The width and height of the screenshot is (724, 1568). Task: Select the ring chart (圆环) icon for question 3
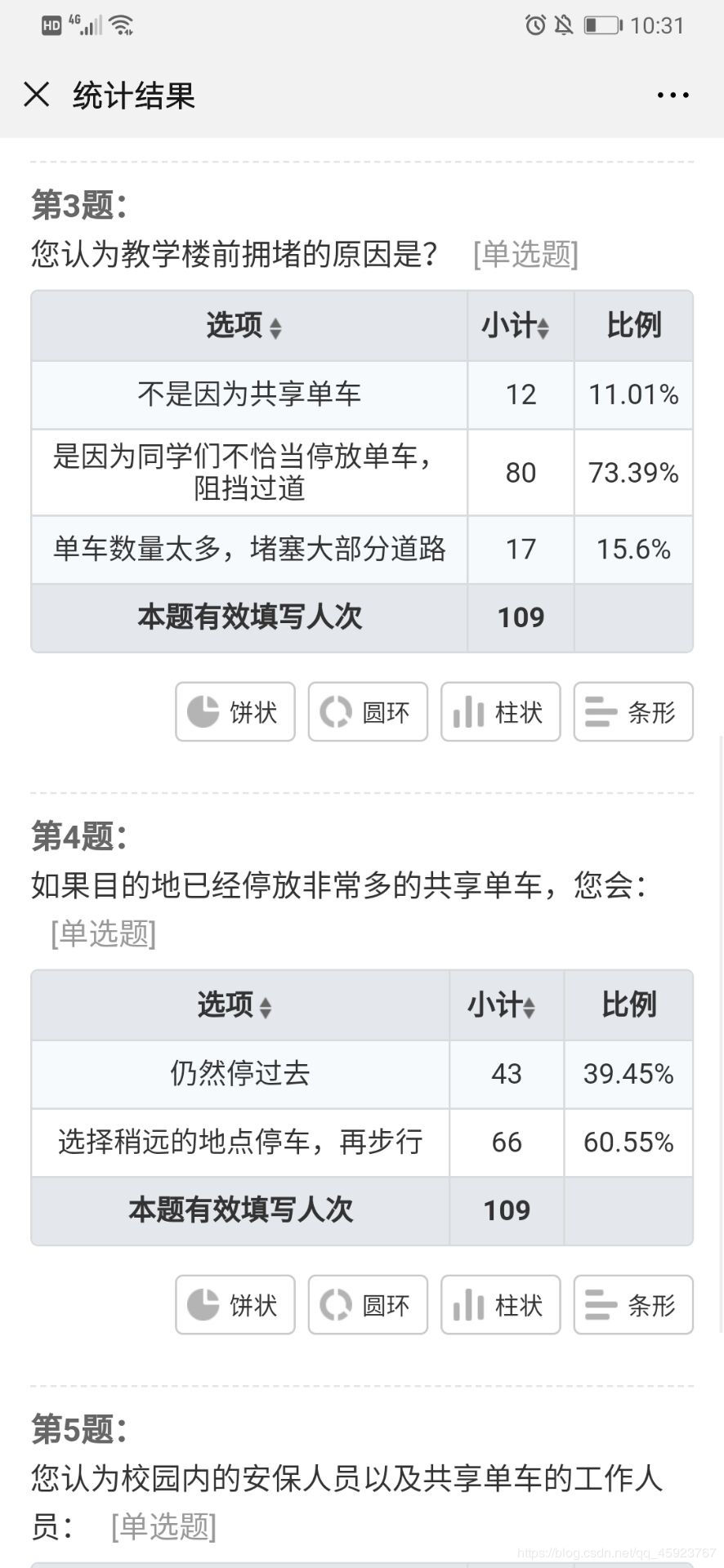pos(367,711)
